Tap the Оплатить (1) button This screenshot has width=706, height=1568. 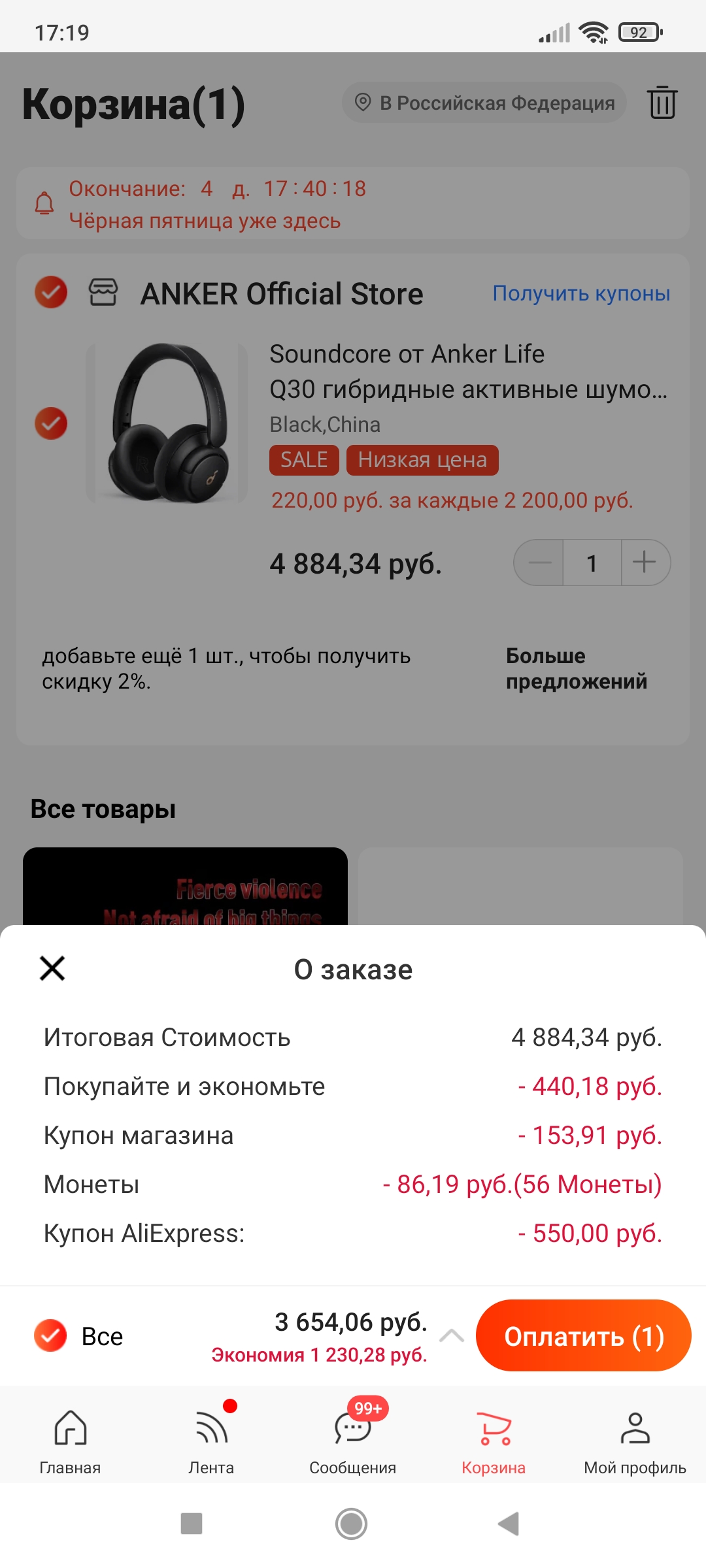[x=583, y=1336]
